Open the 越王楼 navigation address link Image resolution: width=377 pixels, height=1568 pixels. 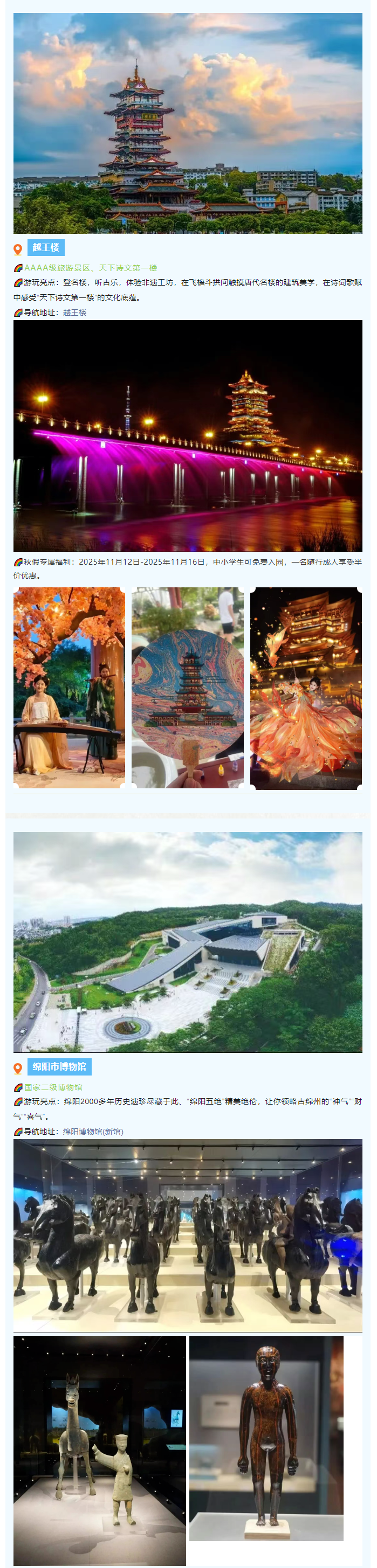(74, 313)
